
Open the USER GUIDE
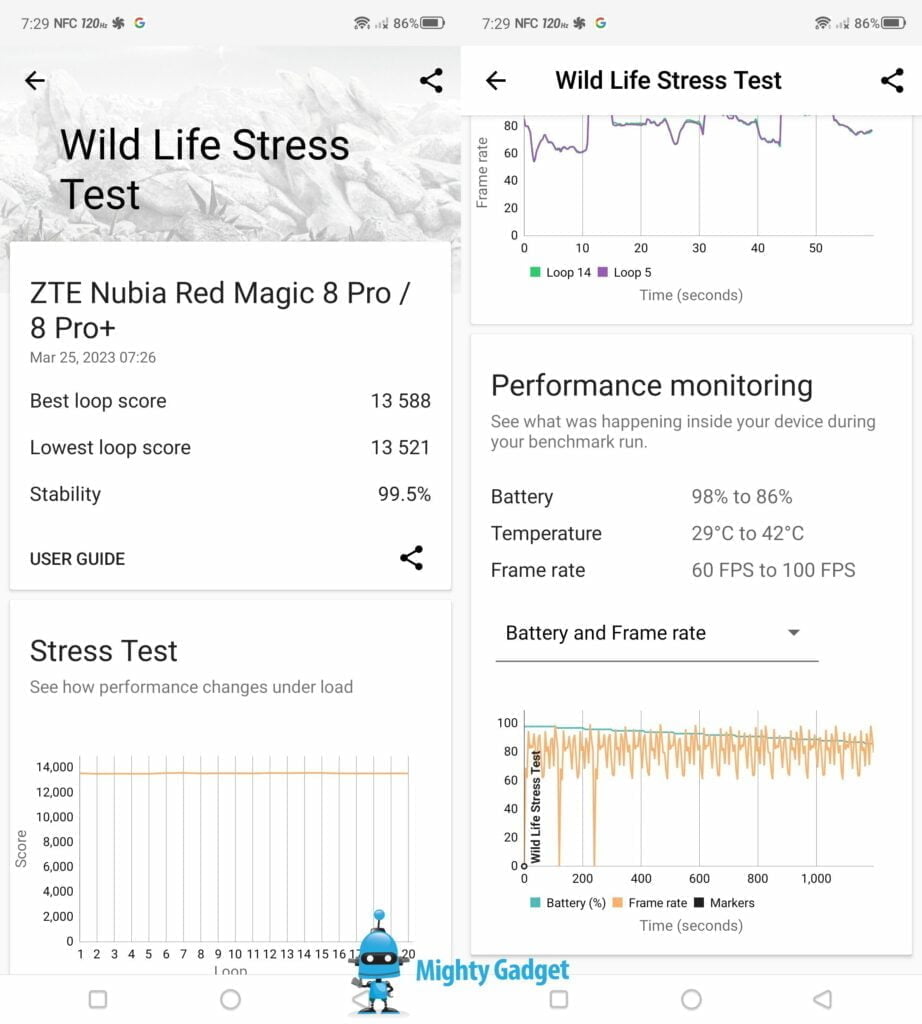pyautogui.click(x=77, y=559)
